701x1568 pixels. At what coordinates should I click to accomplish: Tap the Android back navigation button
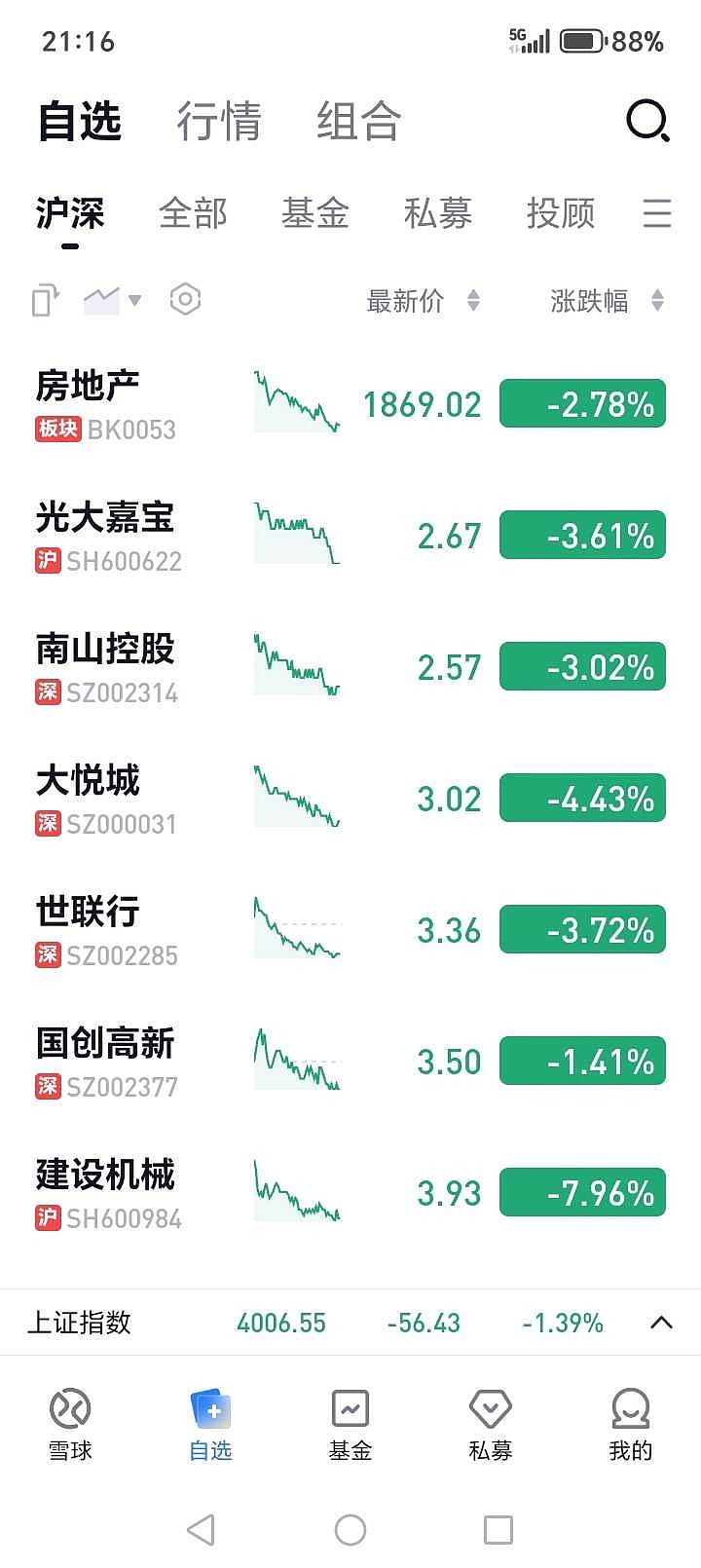[202, 1529]
